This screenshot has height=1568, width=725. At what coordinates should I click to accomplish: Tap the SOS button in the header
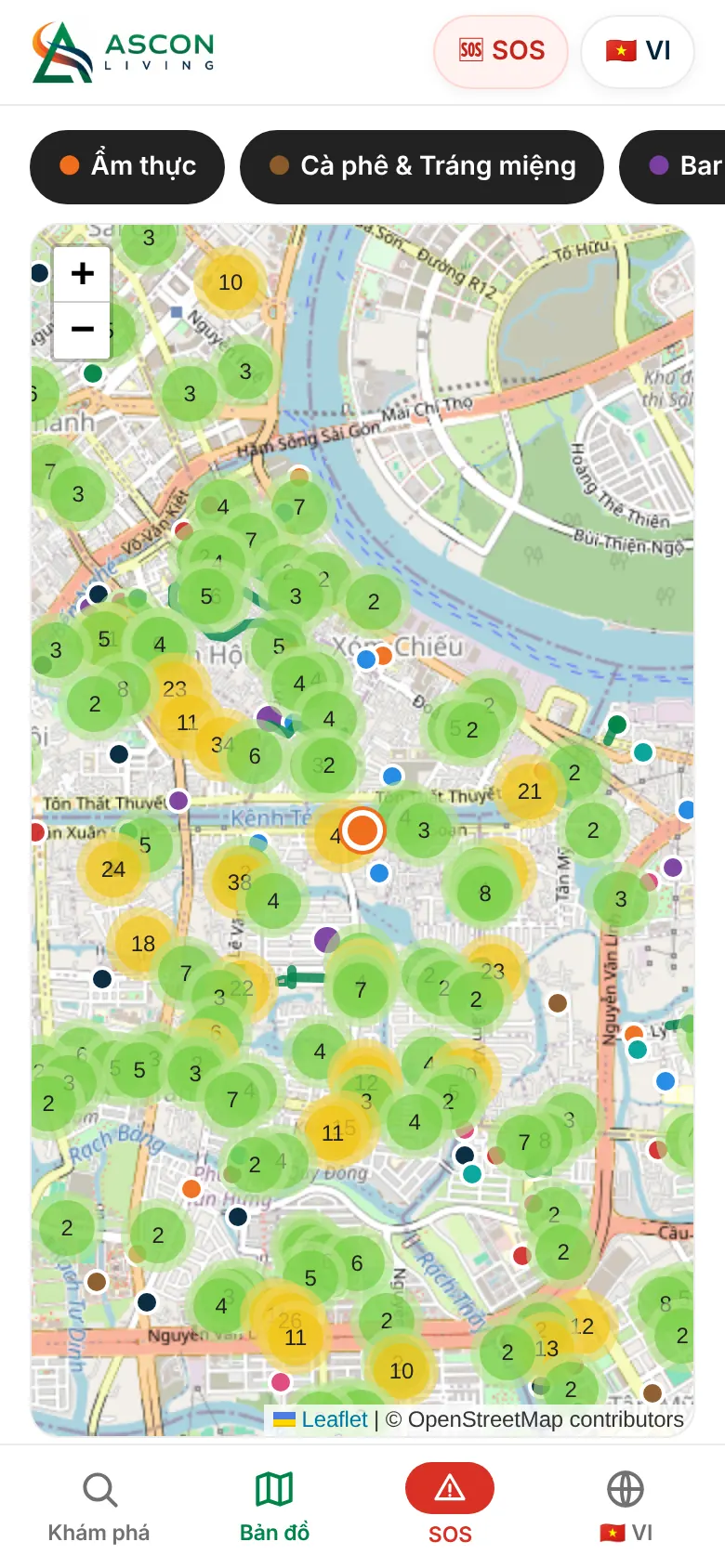(501, 51)
